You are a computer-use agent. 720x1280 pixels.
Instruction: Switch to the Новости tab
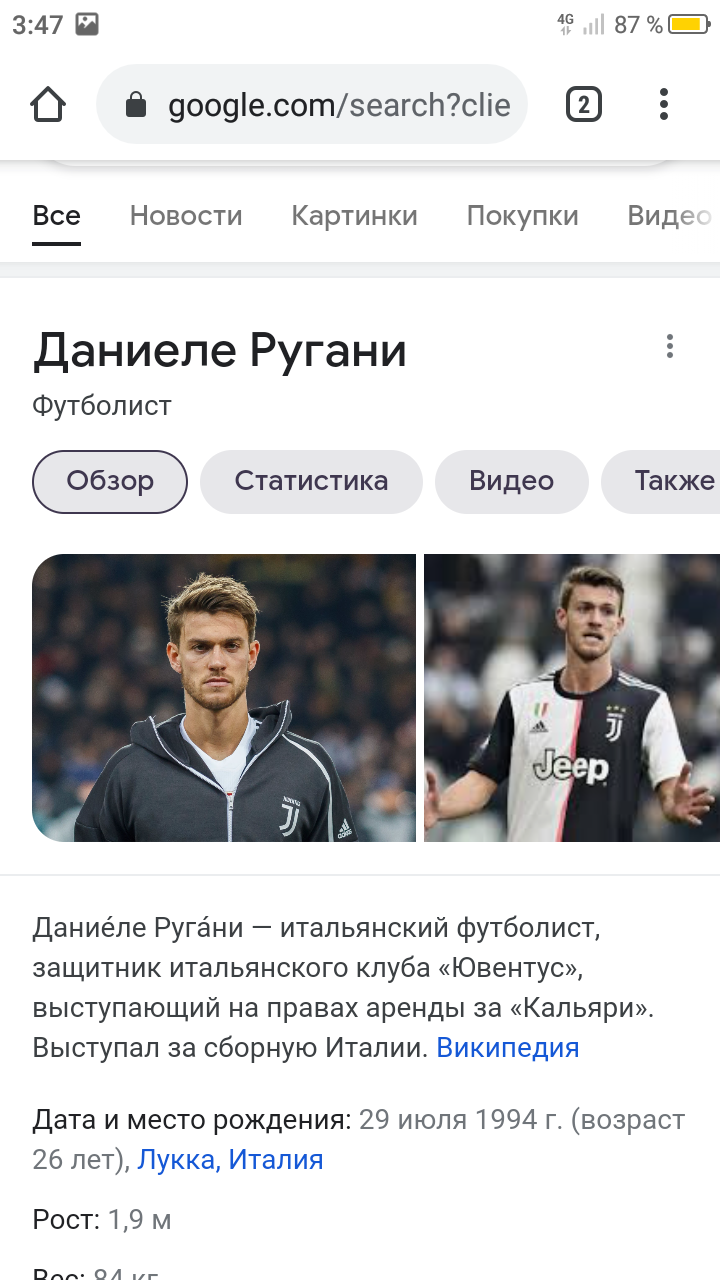186,216
